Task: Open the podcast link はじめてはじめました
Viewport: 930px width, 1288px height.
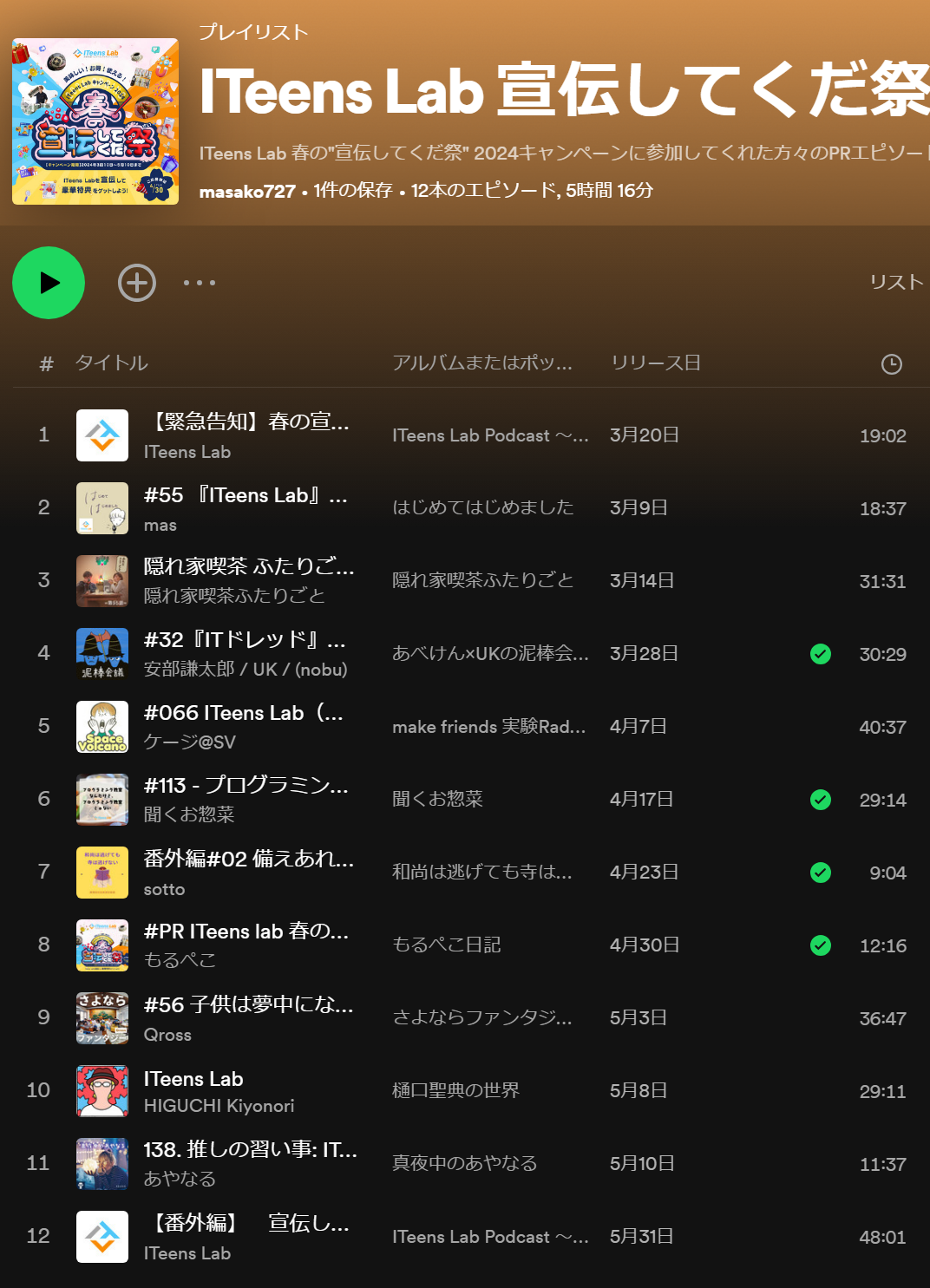Action: 482,507
